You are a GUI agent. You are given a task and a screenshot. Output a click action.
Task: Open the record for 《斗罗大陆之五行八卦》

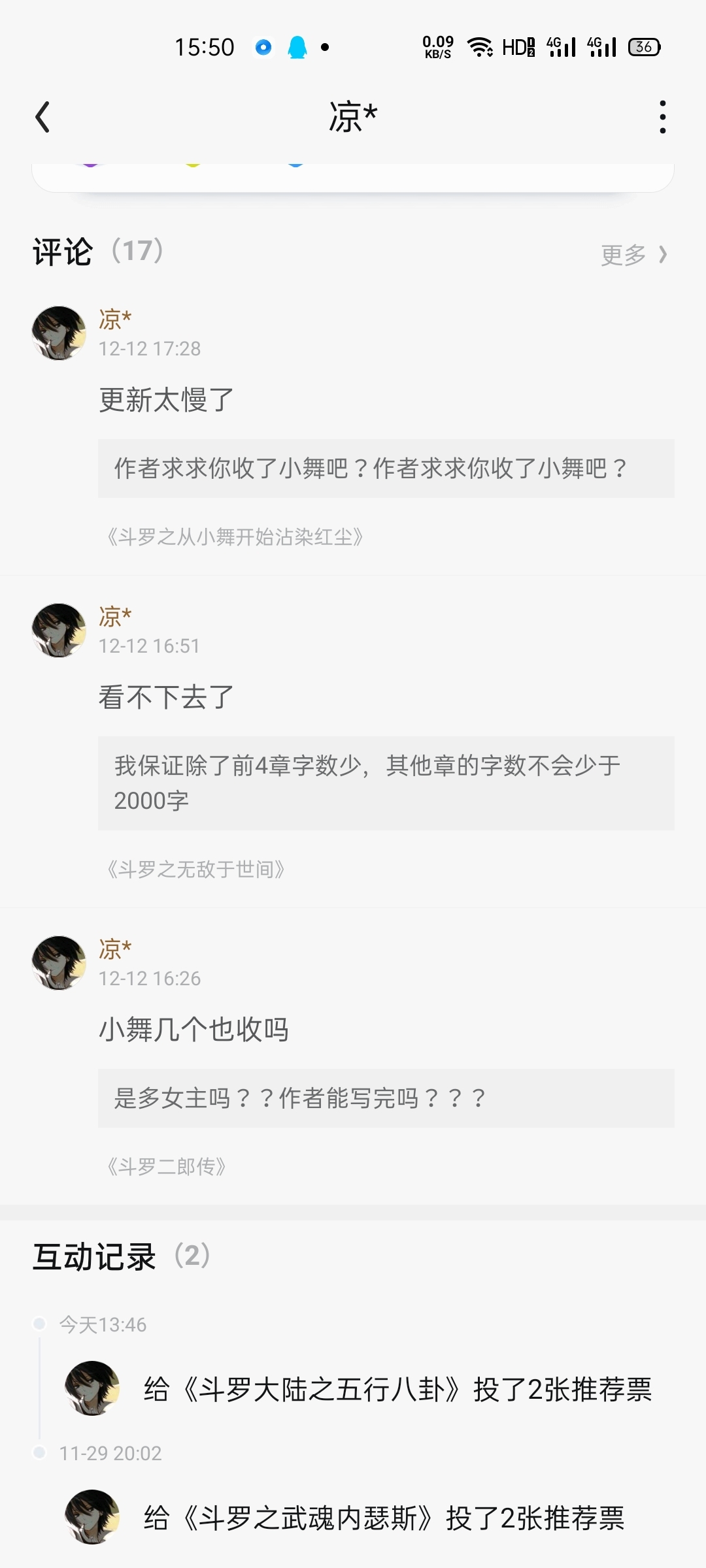397,1389
